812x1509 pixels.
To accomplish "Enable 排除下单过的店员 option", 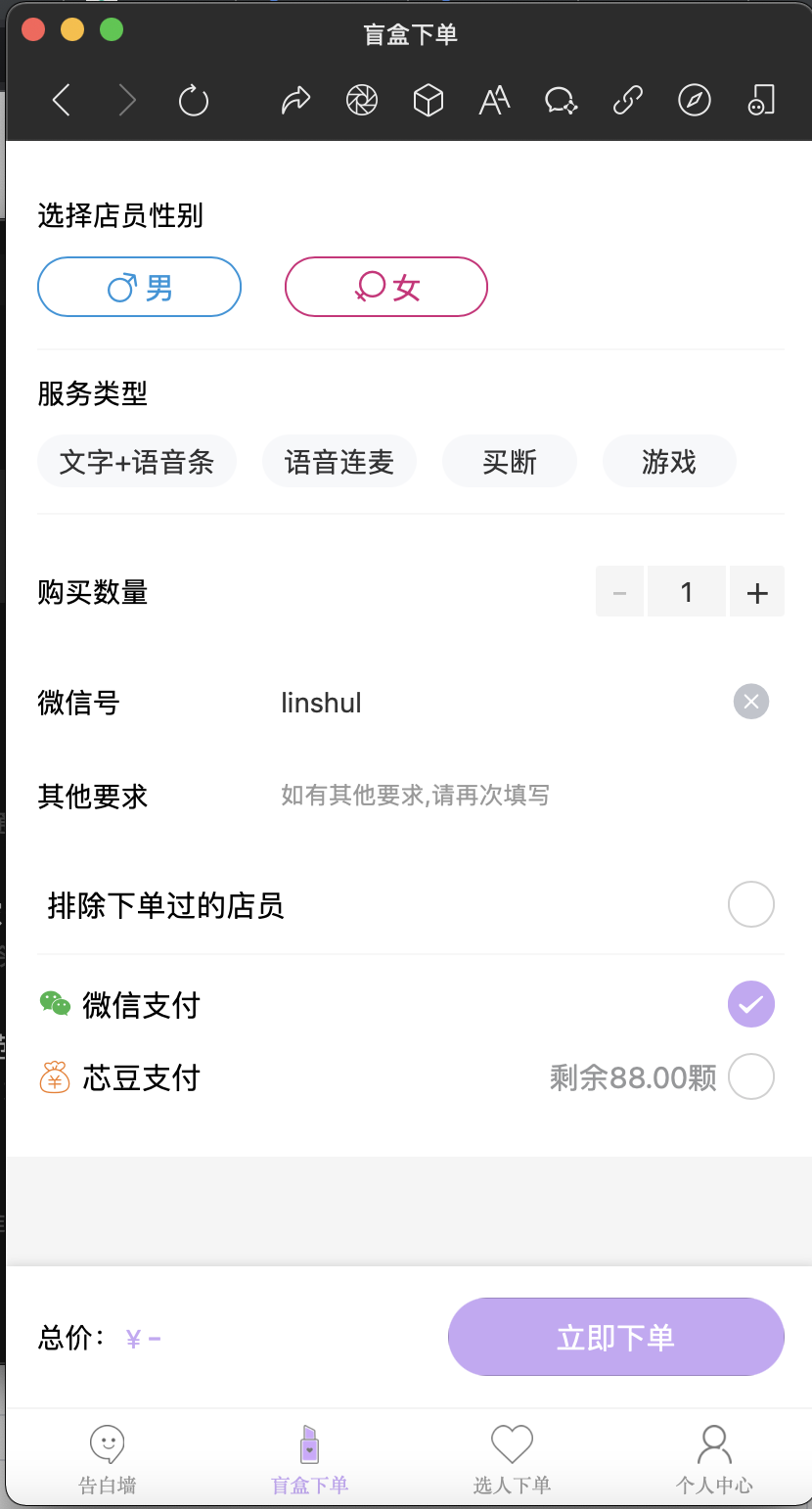I will [x=751, y=905].
